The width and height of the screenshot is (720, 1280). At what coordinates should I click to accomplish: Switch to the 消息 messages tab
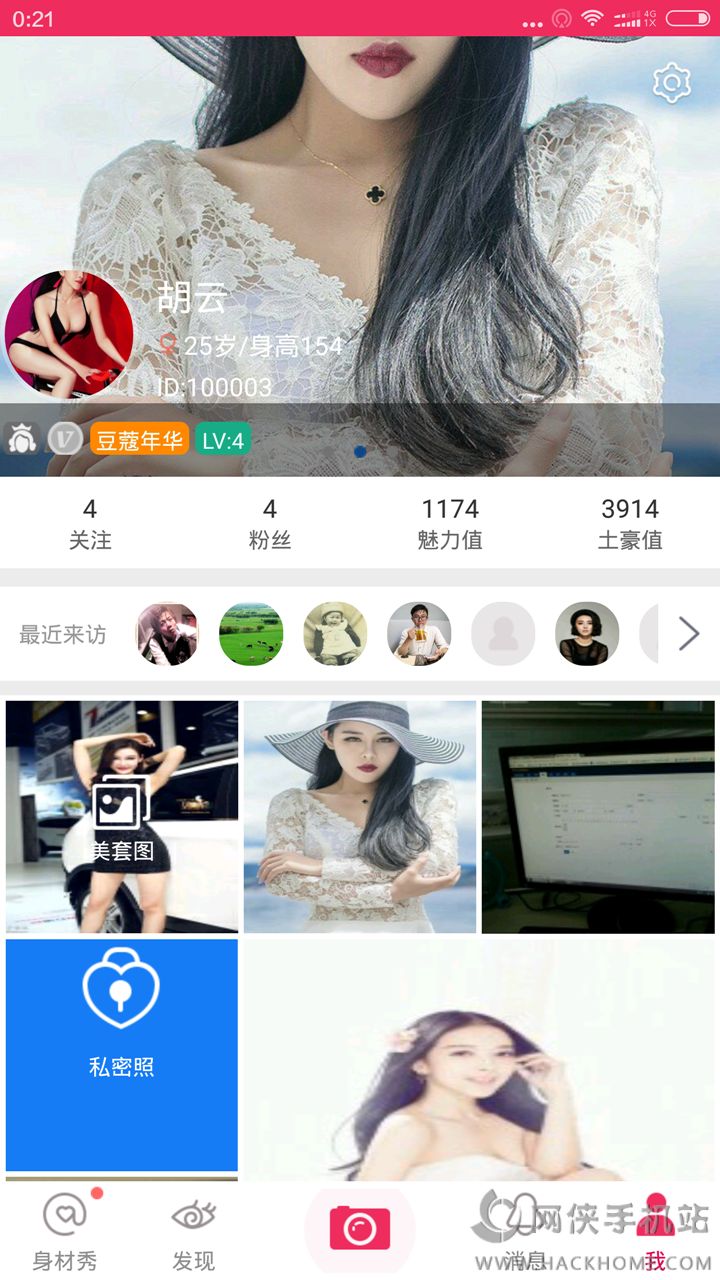point(525,1232)
